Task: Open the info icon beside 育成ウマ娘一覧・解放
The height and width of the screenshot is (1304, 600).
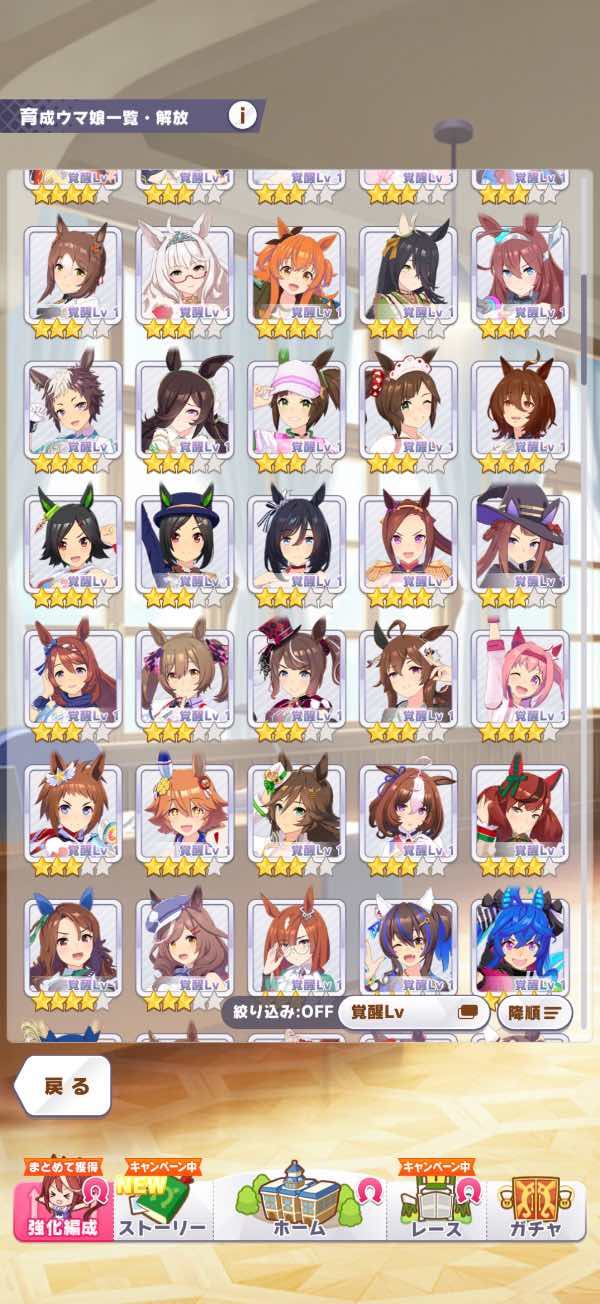Action: coord(242,115)
